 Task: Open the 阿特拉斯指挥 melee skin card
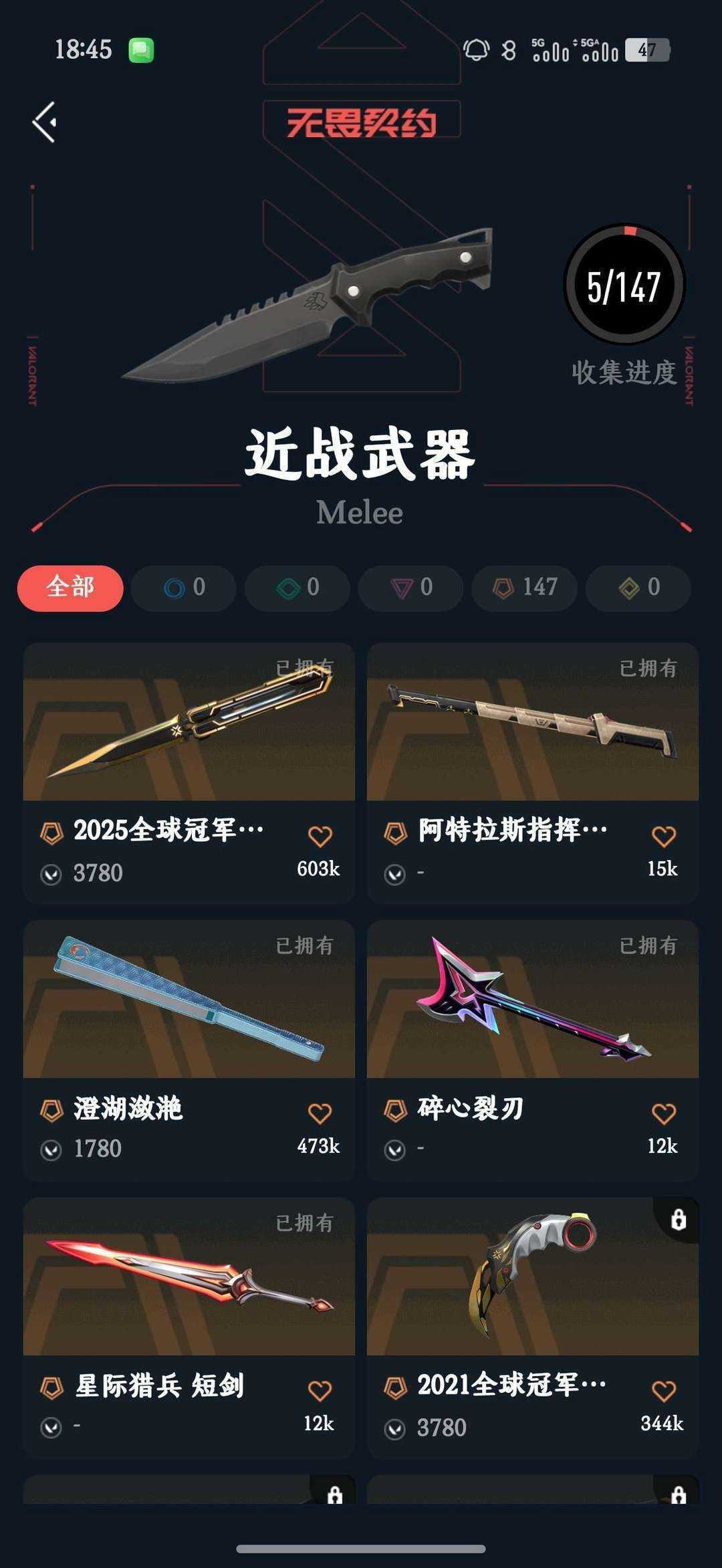533,773
